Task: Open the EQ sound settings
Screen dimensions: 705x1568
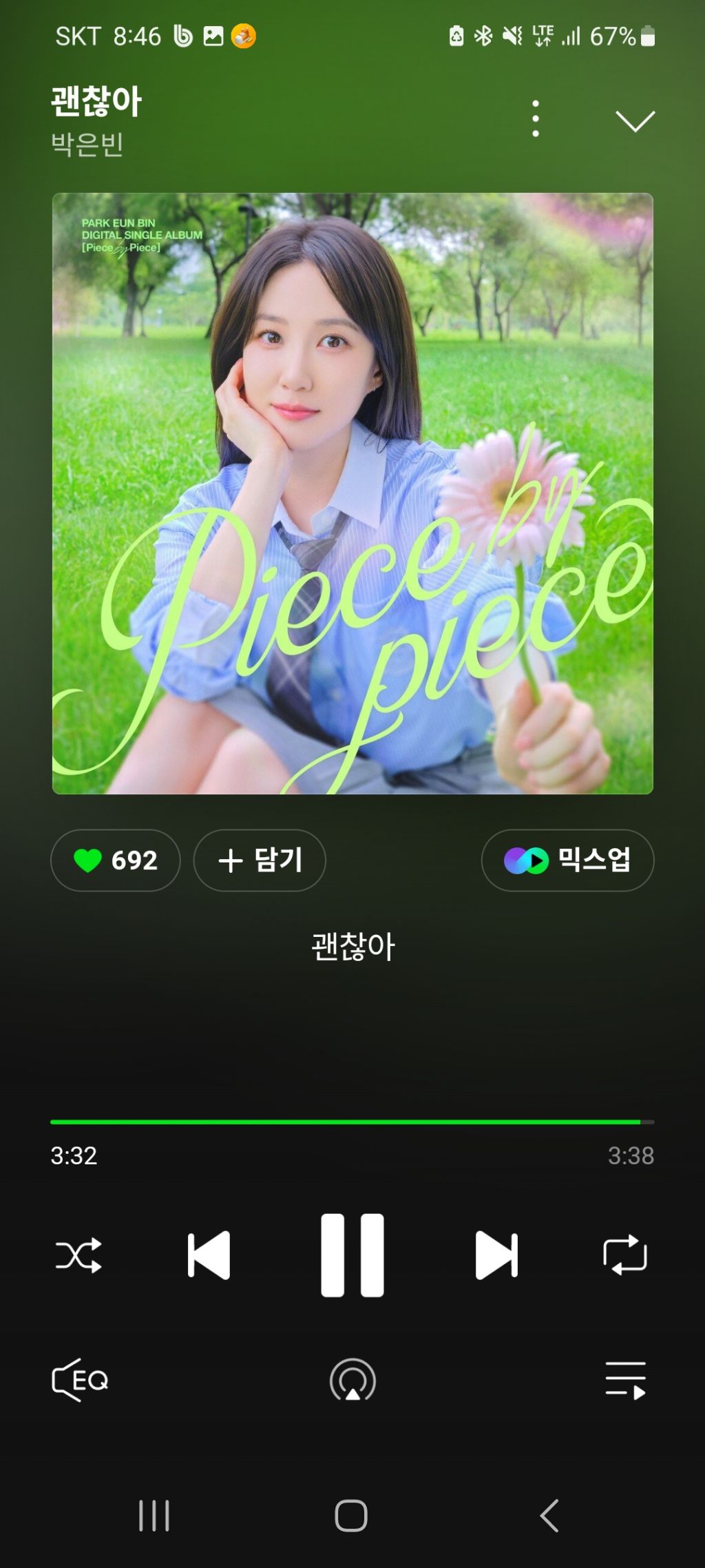Action: coord(81,1380)
